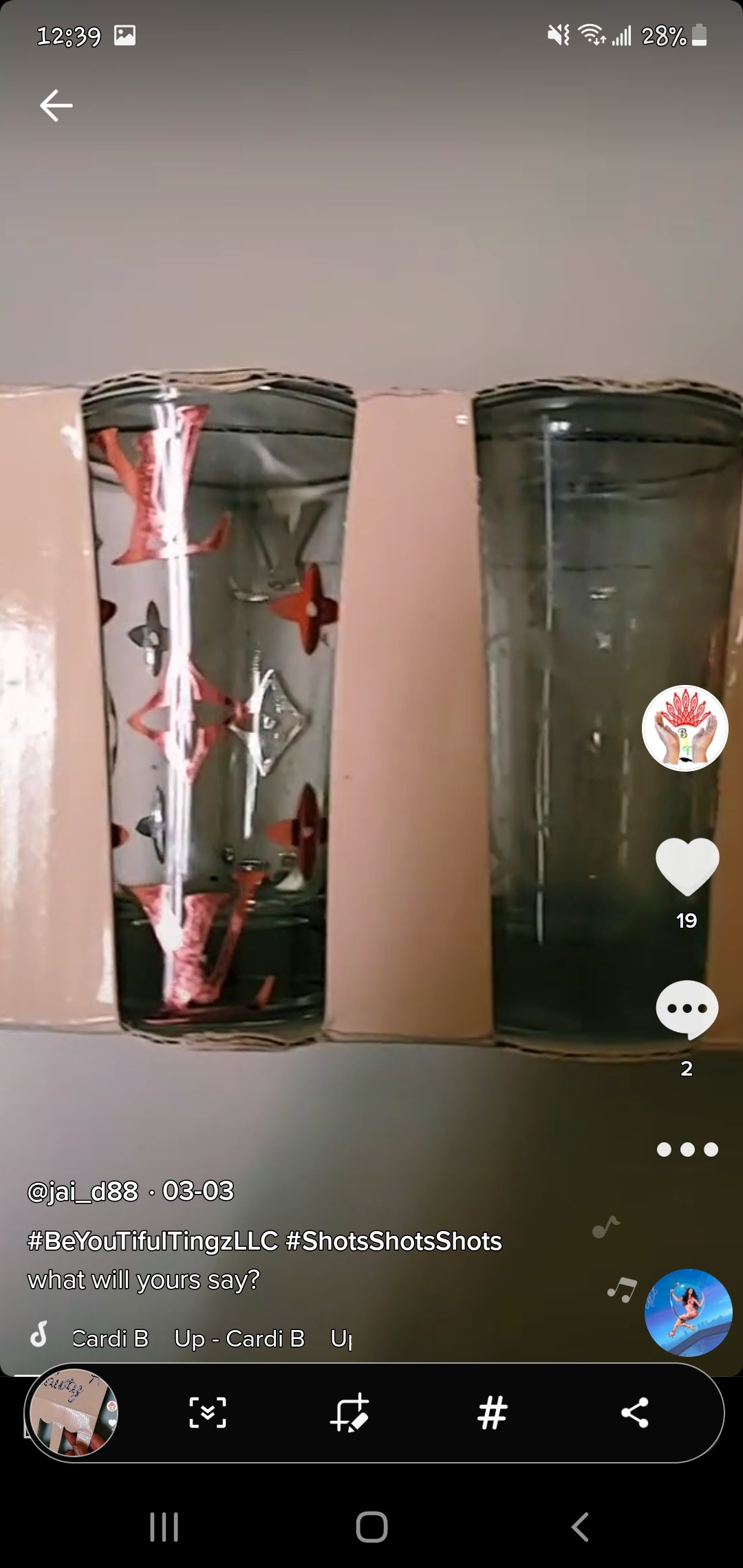
Task: Go to the home screen
Action: pos(371,1527)
